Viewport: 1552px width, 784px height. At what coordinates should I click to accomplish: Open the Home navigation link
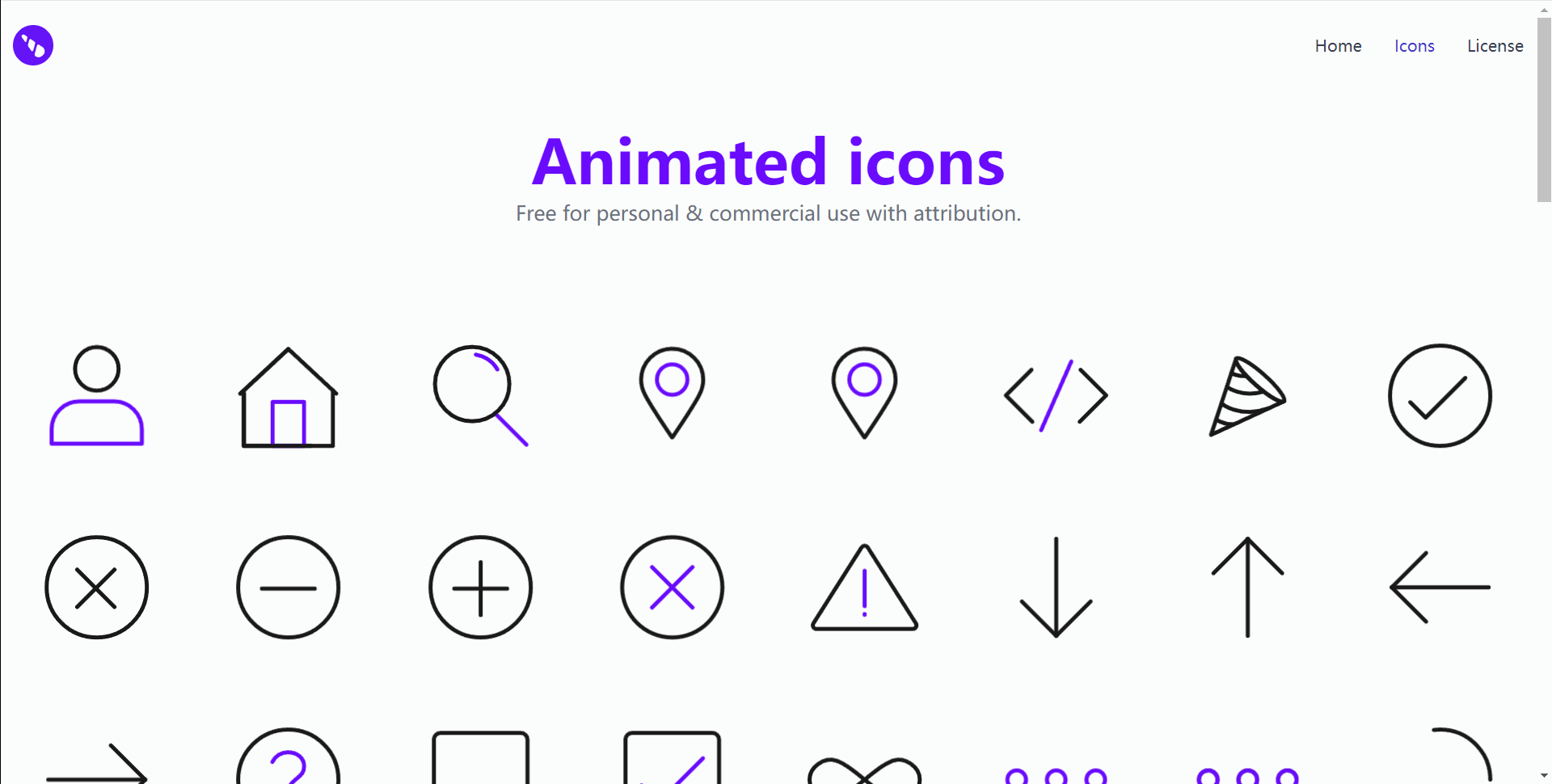pyautogui.click(x=1338, y=46)
